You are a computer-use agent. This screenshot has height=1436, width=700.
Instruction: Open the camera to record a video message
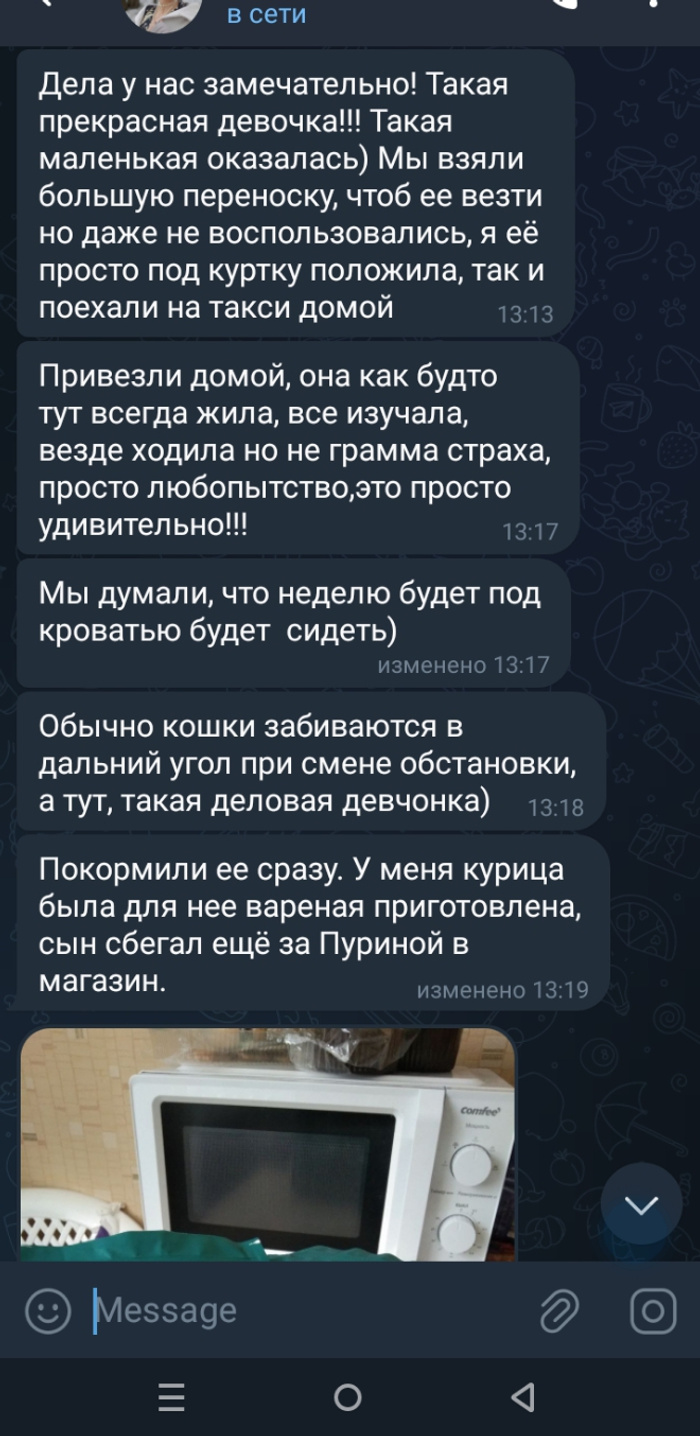[653, 1311]
